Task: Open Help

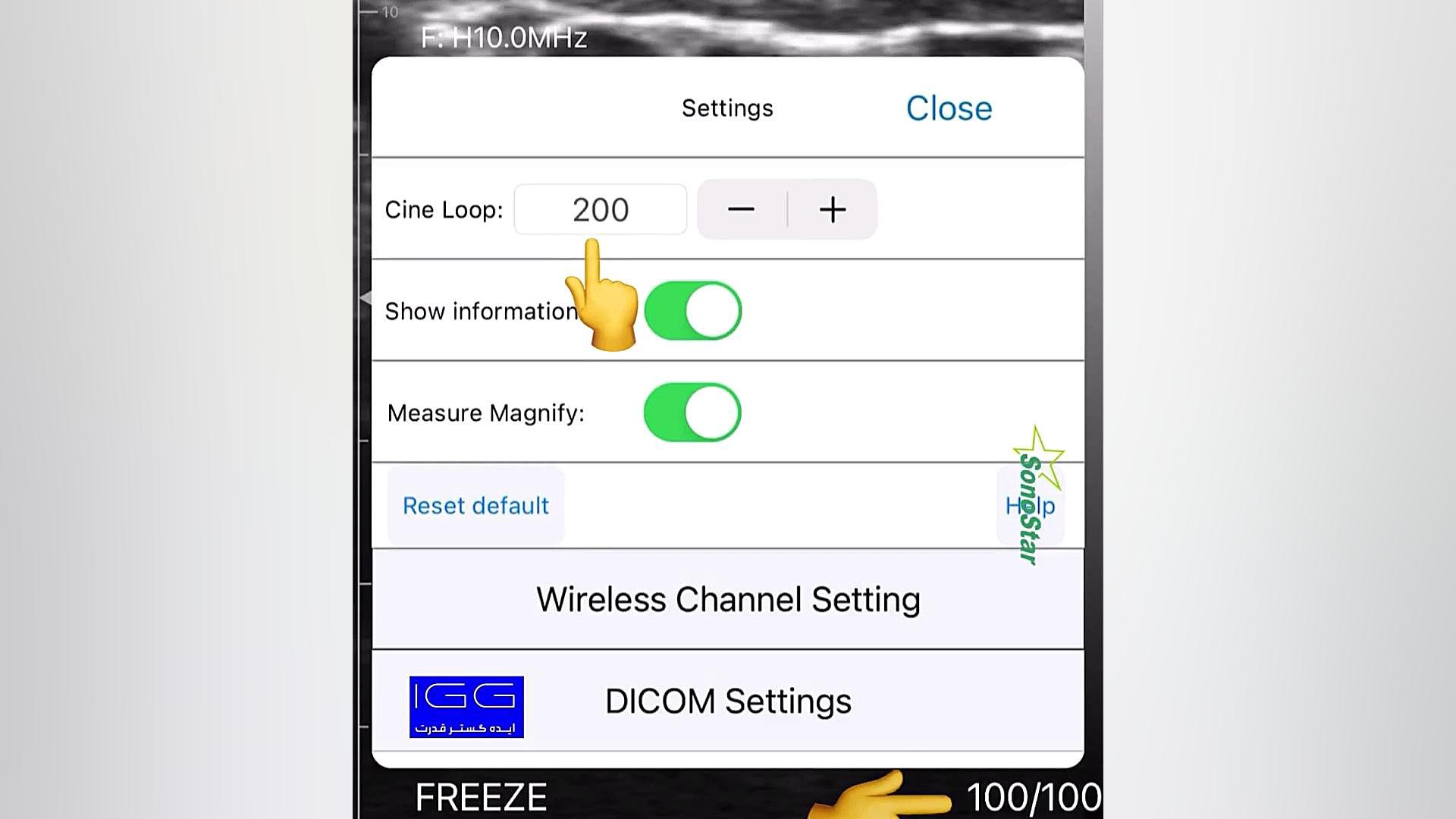Action: (1031, 506)
